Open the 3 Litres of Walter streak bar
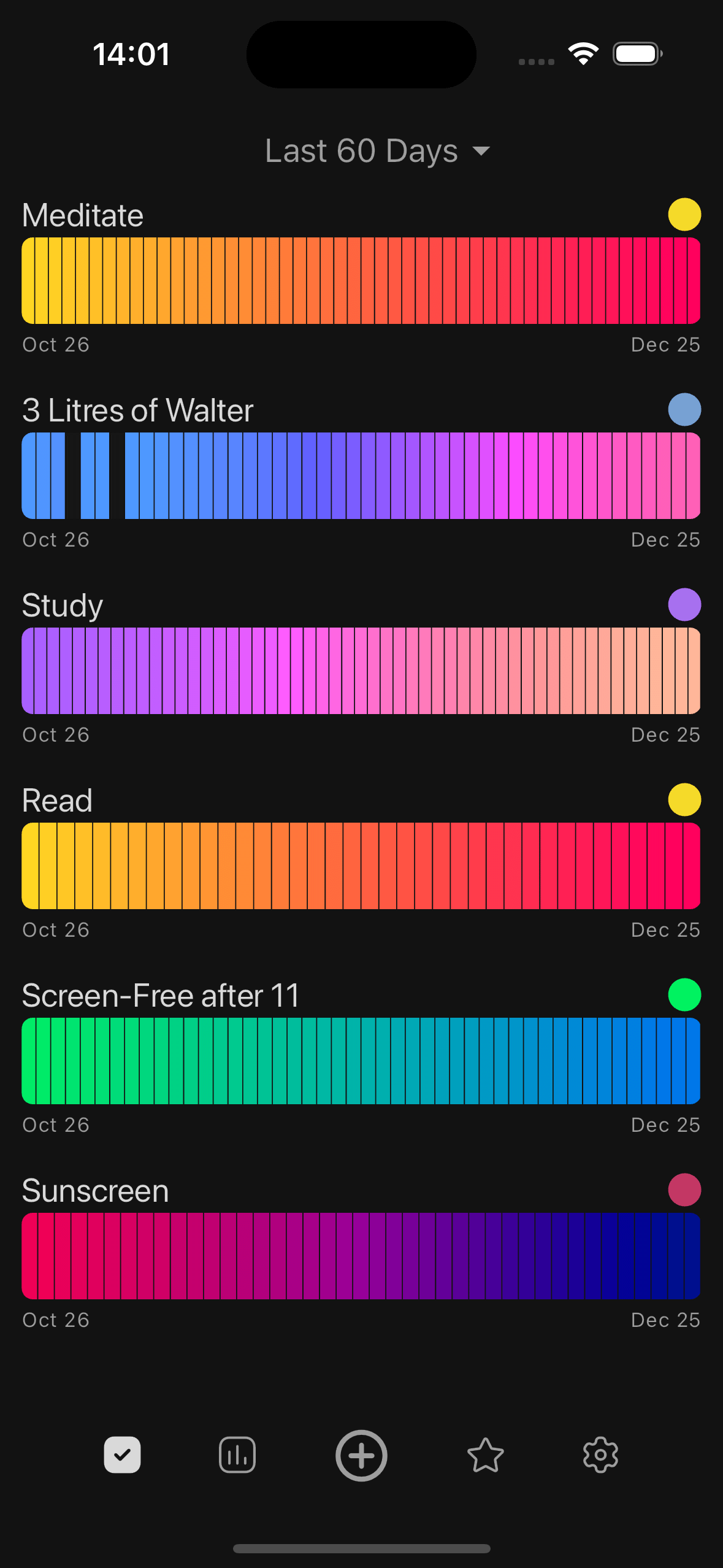This screenshot has width=723, height=1568. pyautogui.click(x=361, y=476)
